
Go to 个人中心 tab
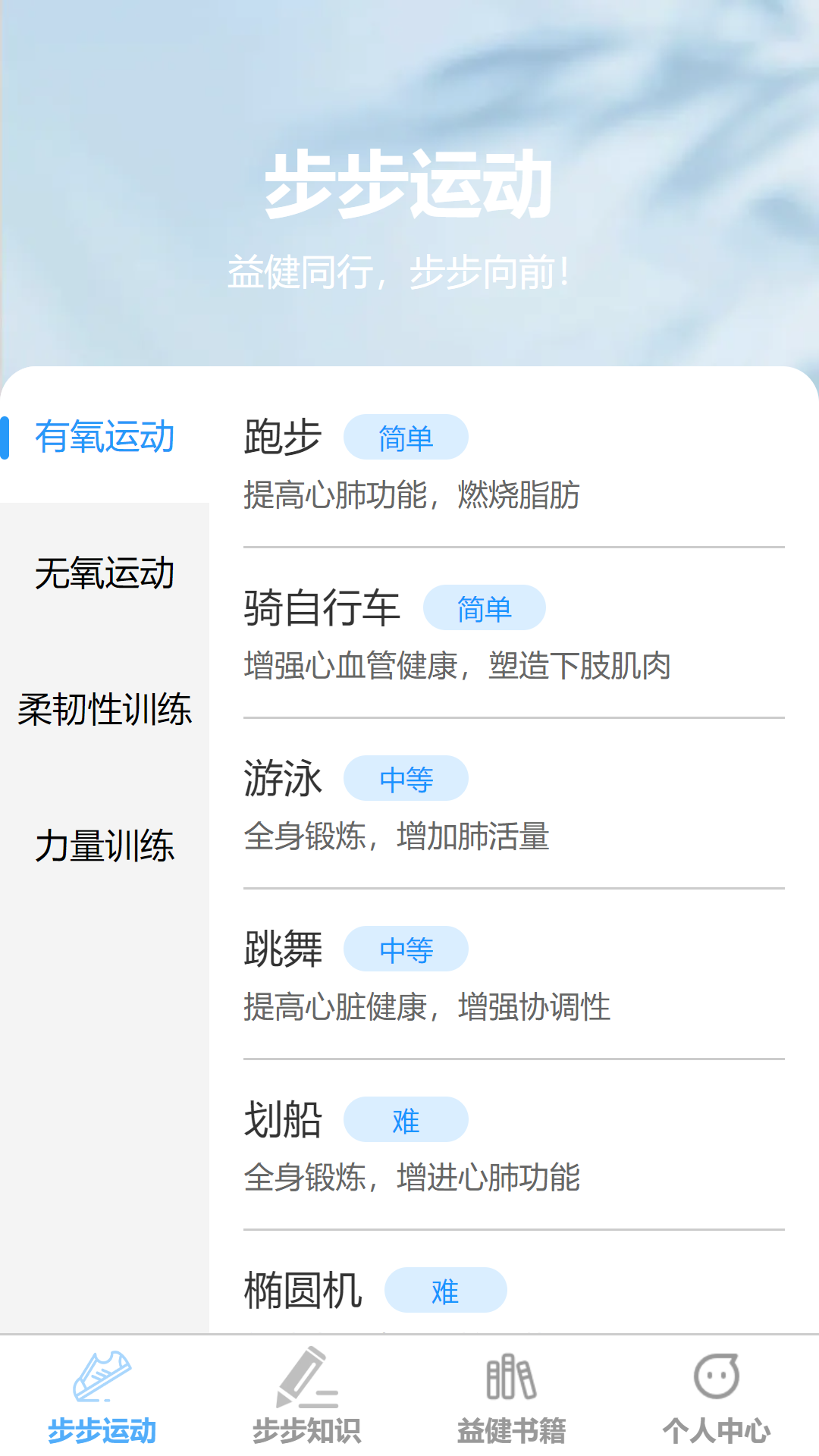point(717,1397)
